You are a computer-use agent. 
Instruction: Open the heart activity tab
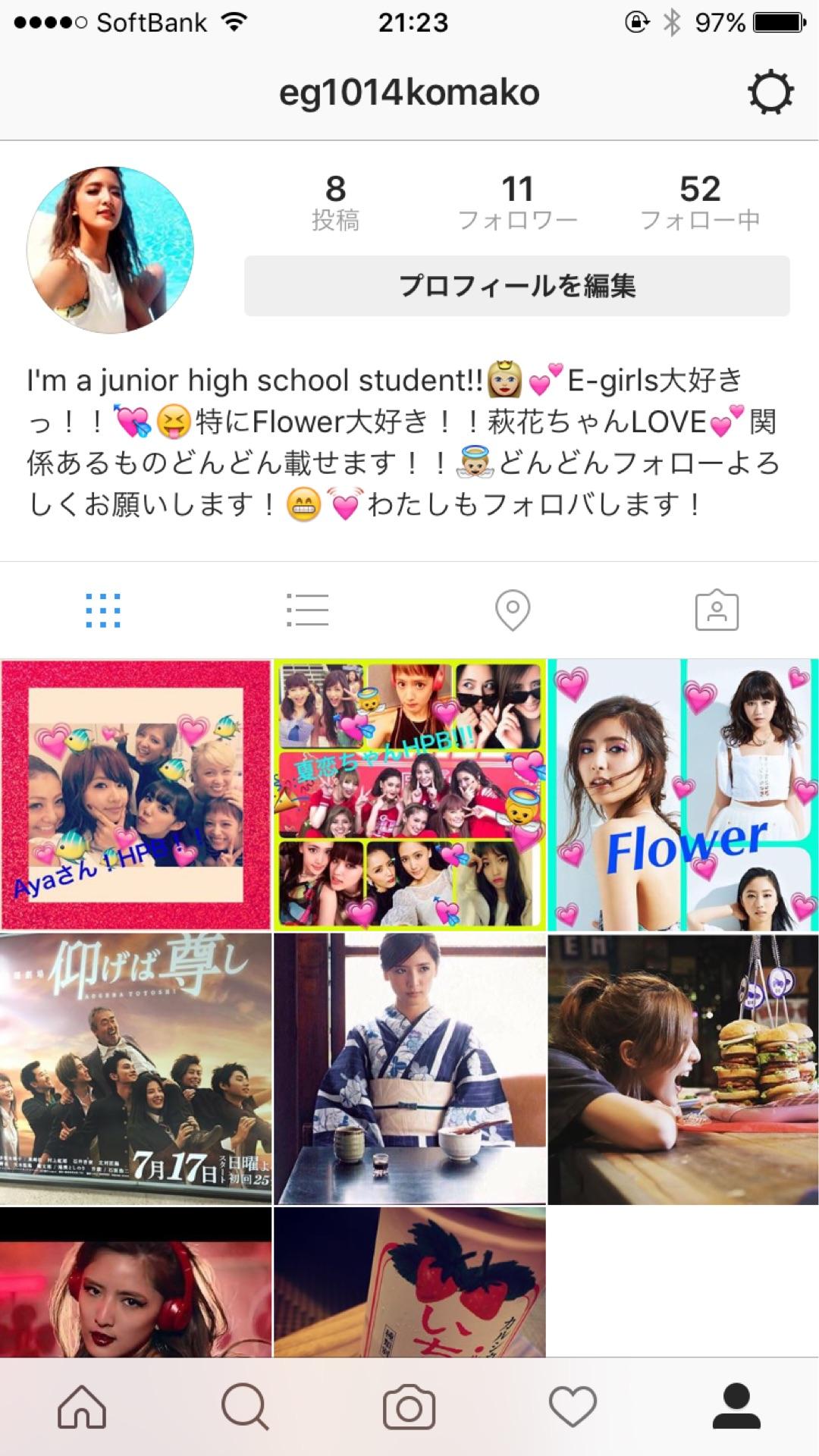[573, 1407]
